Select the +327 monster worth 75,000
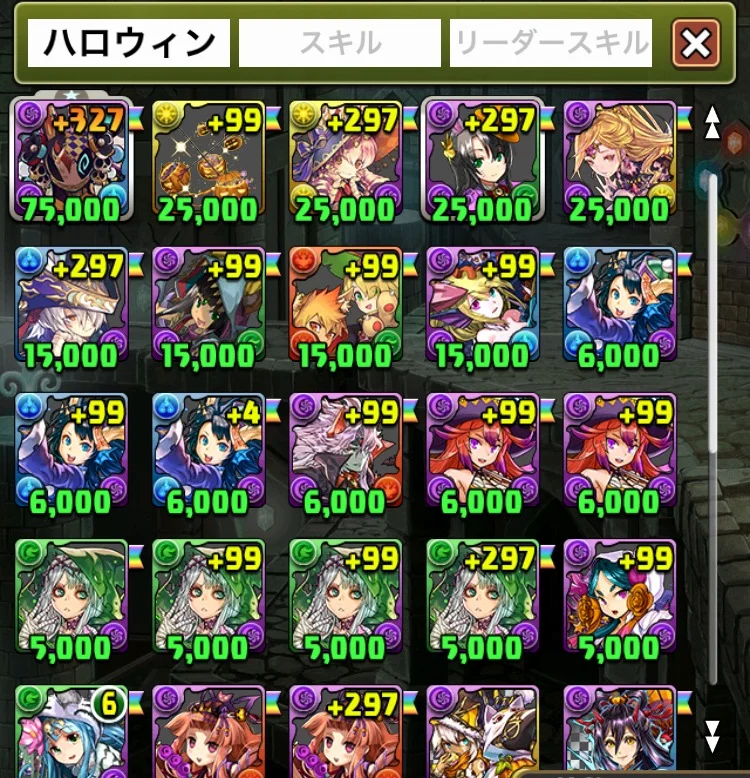Viewport: 750px width, 778px height. tap(73, 160)
